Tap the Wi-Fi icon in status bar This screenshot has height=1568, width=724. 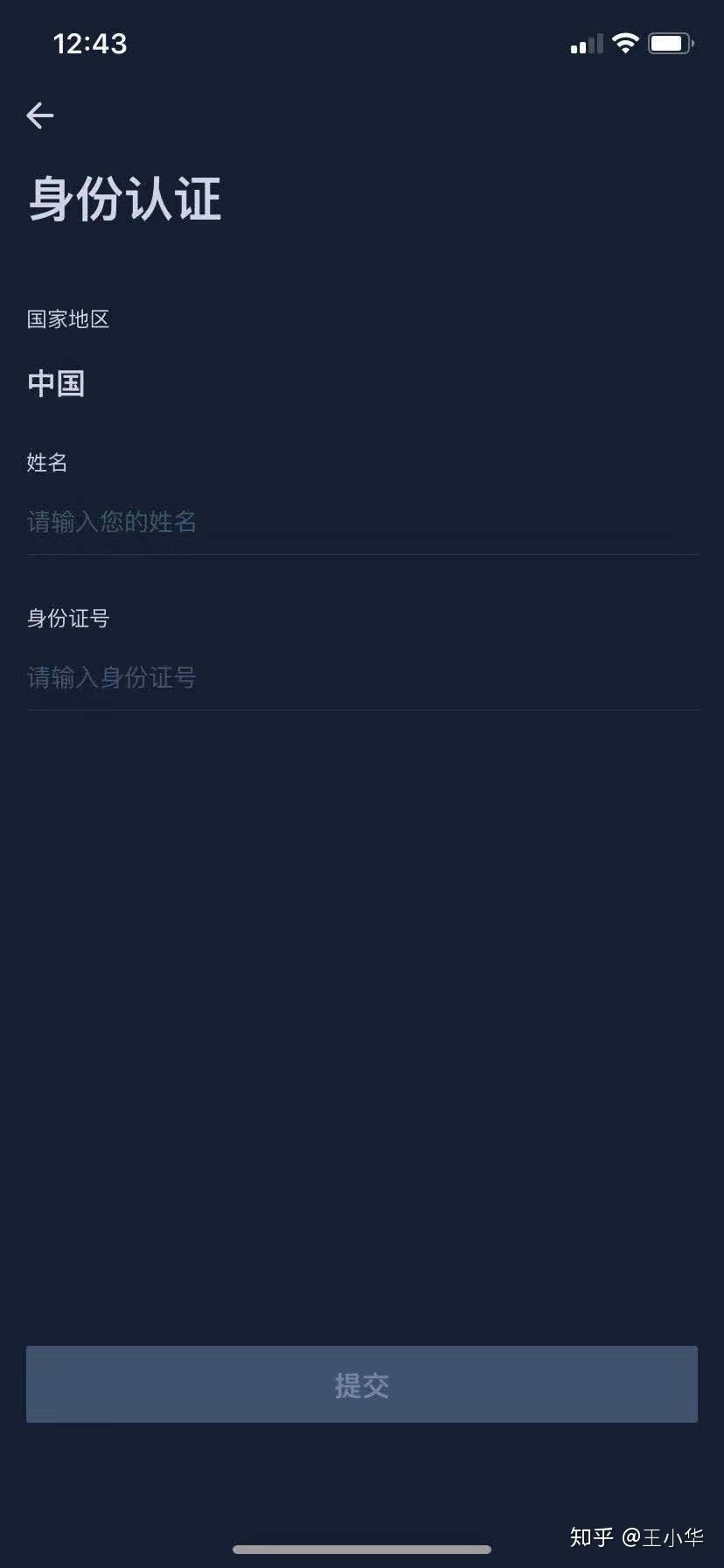point(624,42)
